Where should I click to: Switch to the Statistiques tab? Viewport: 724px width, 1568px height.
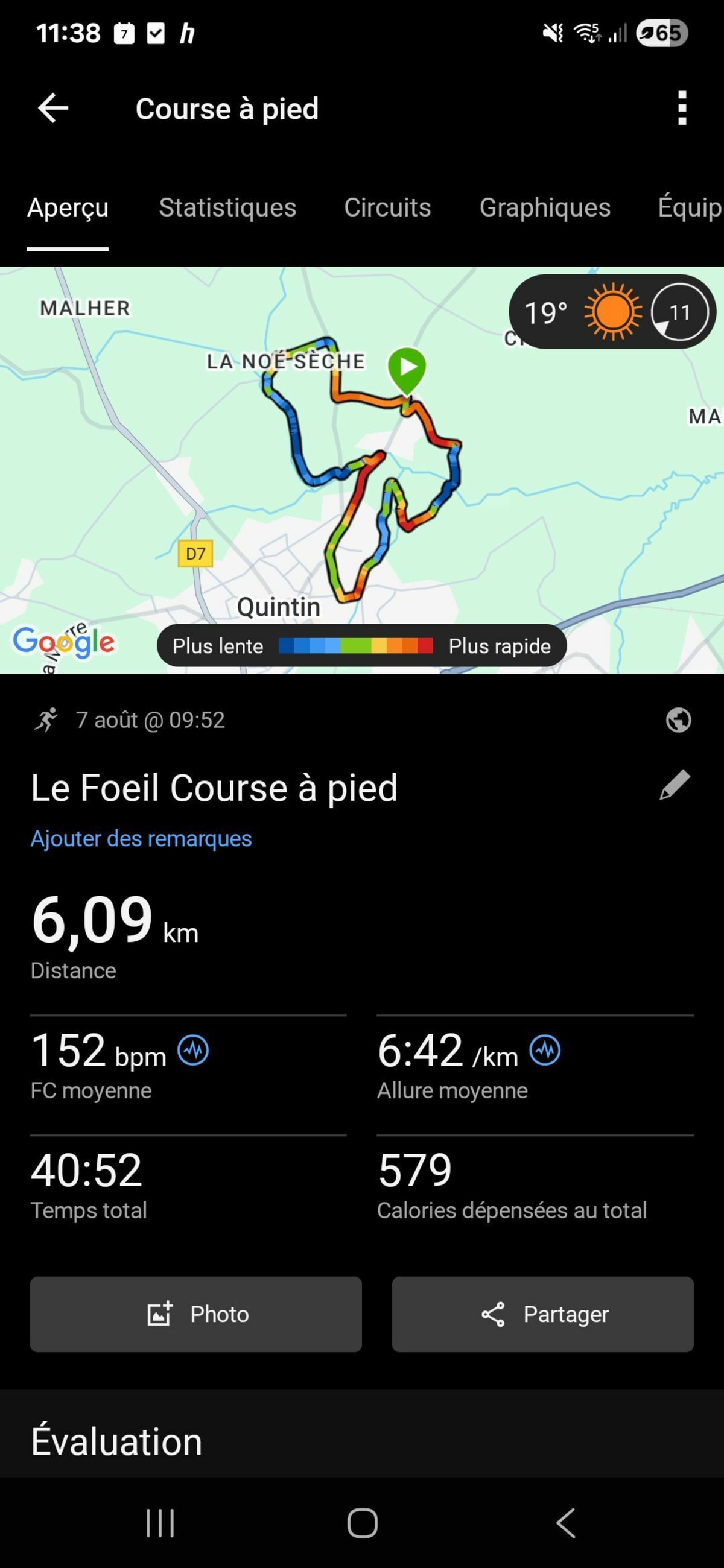[x=227, y=207]
